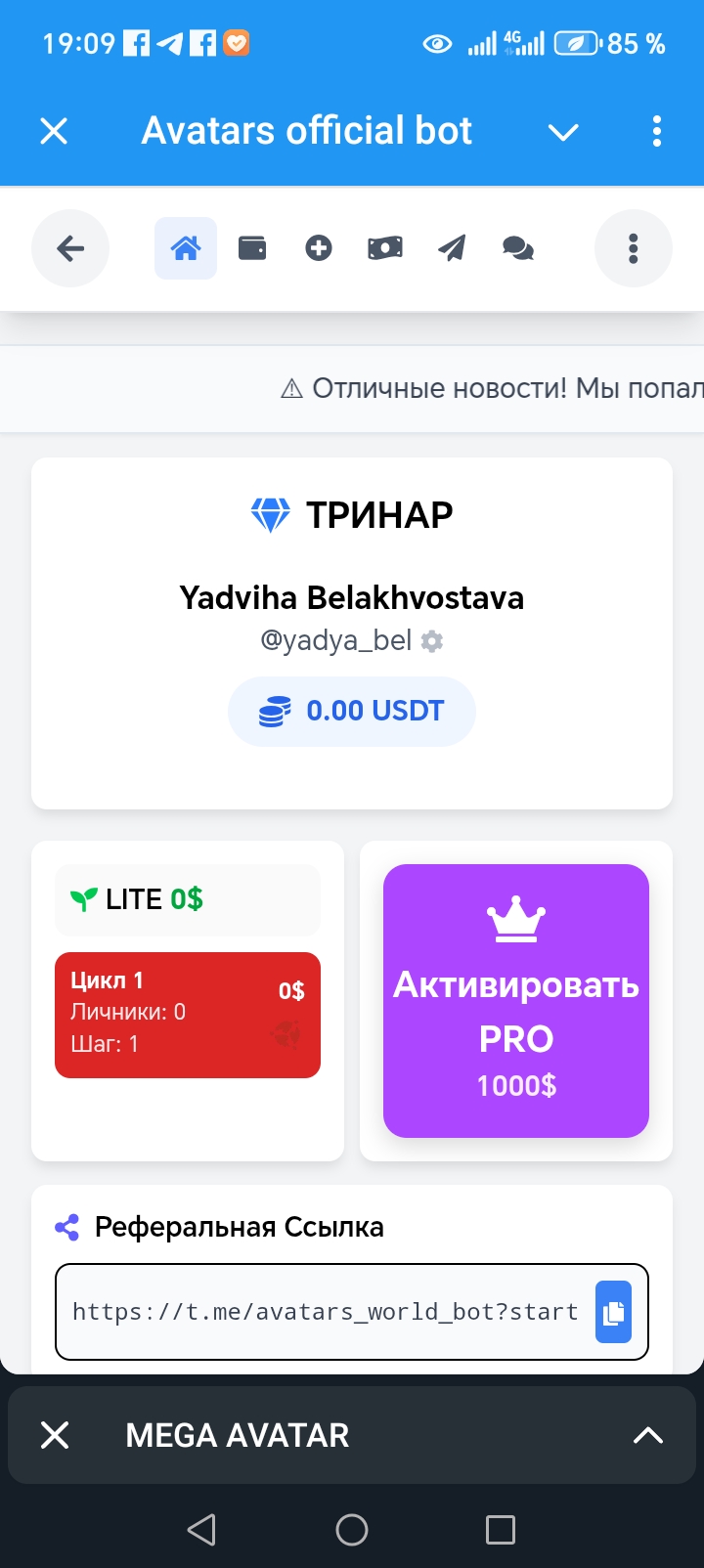Select the referral link field
Viewport: 704px width, 1568px height.
click(326, 1312)
